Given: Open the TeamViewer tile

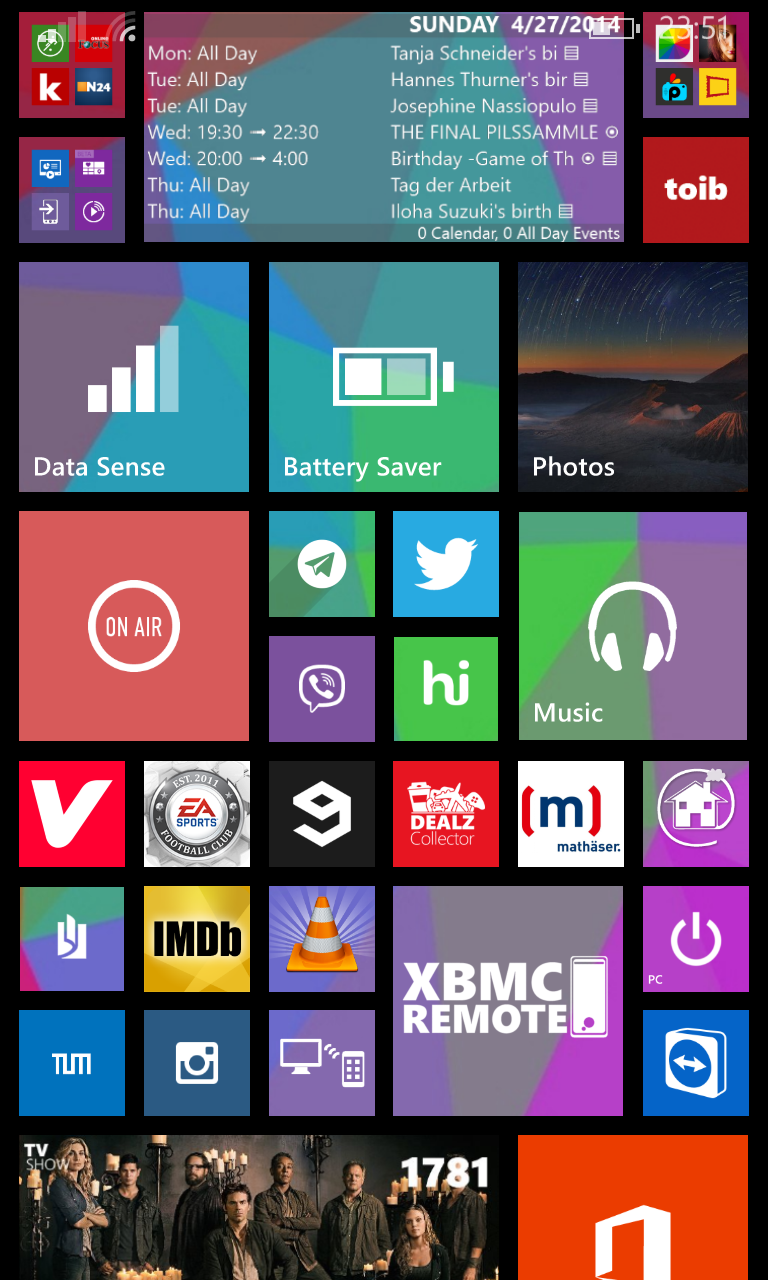Looking at the screenshot, I should click(x=696, y=1063).
